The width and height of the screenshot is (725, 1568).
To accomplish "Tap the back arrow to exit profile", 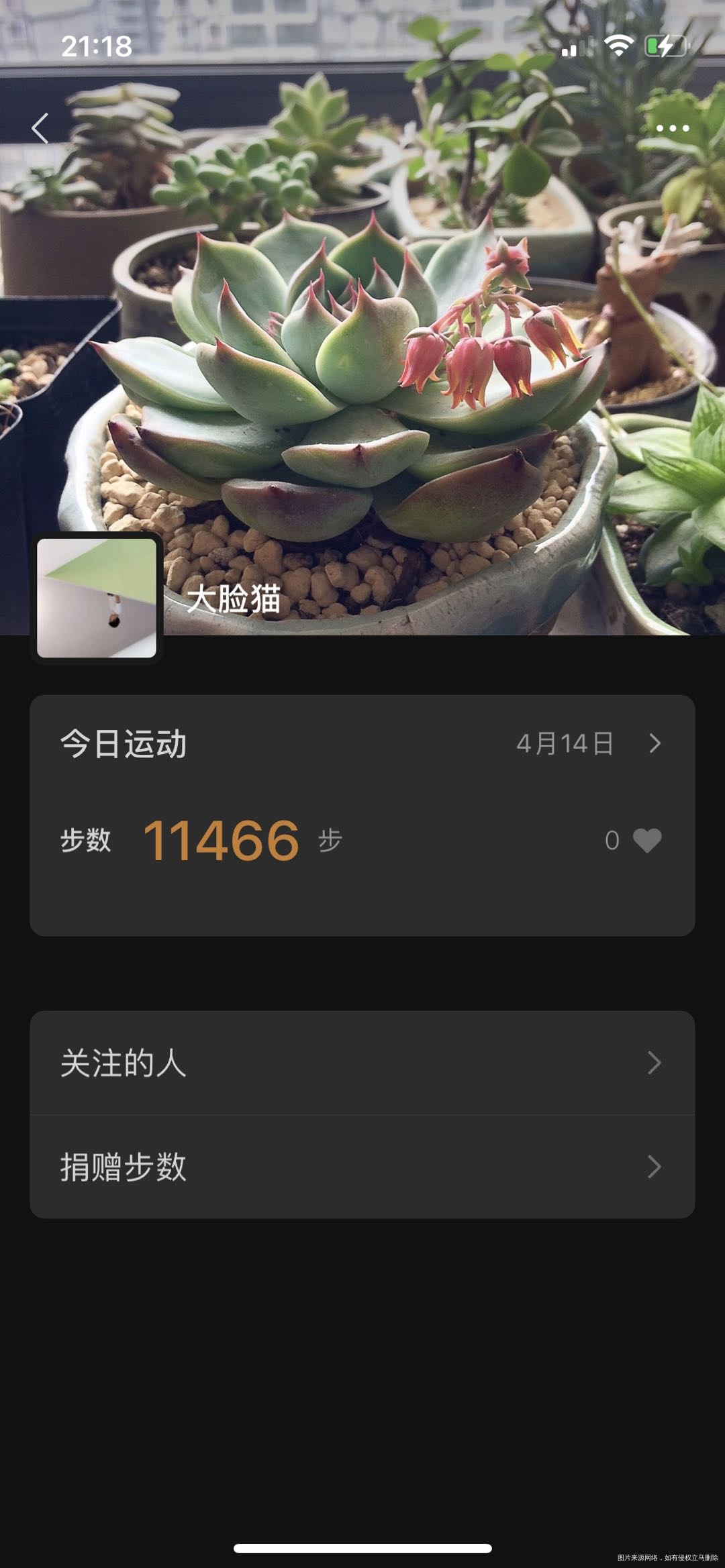I will [x=42, y=129].
